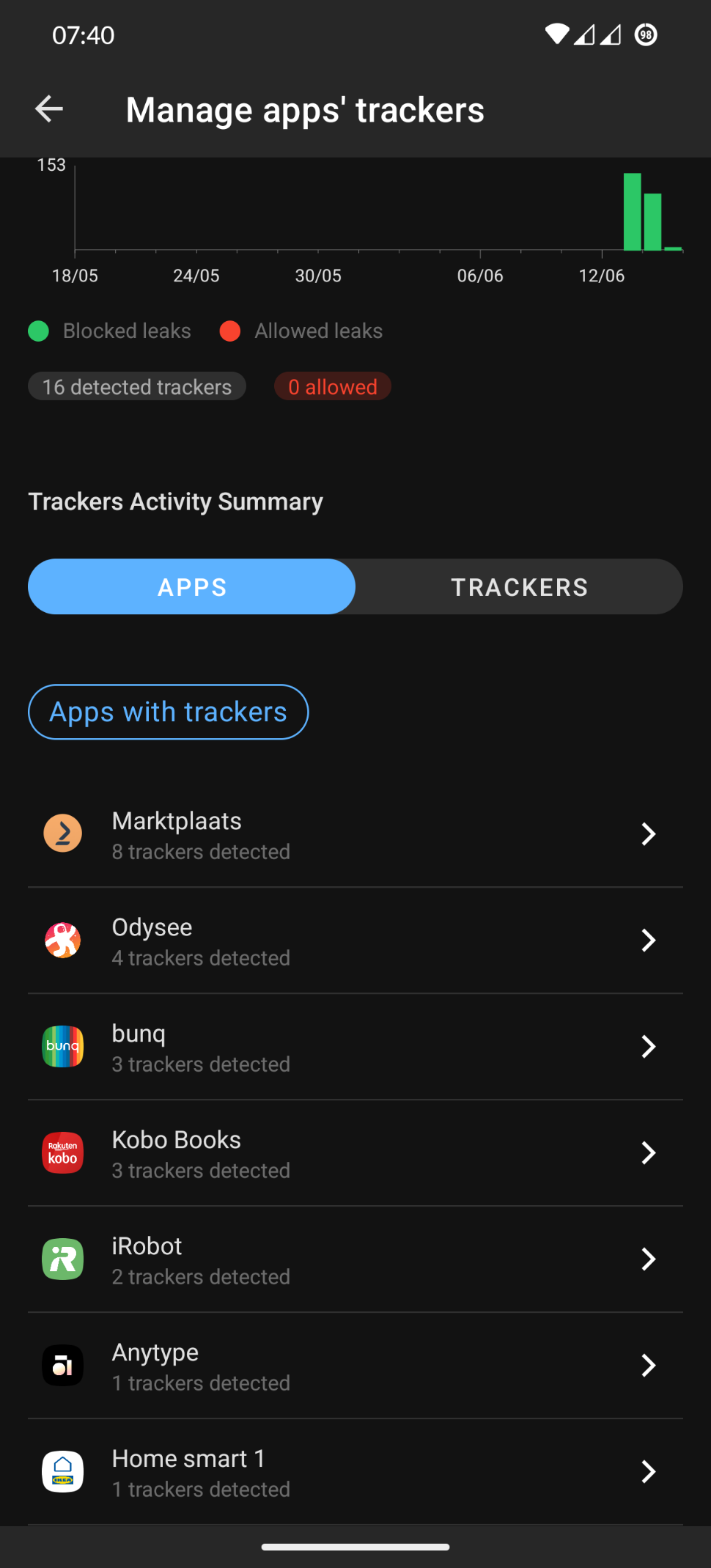View Anytype tracker details

tap(355, 1366)
